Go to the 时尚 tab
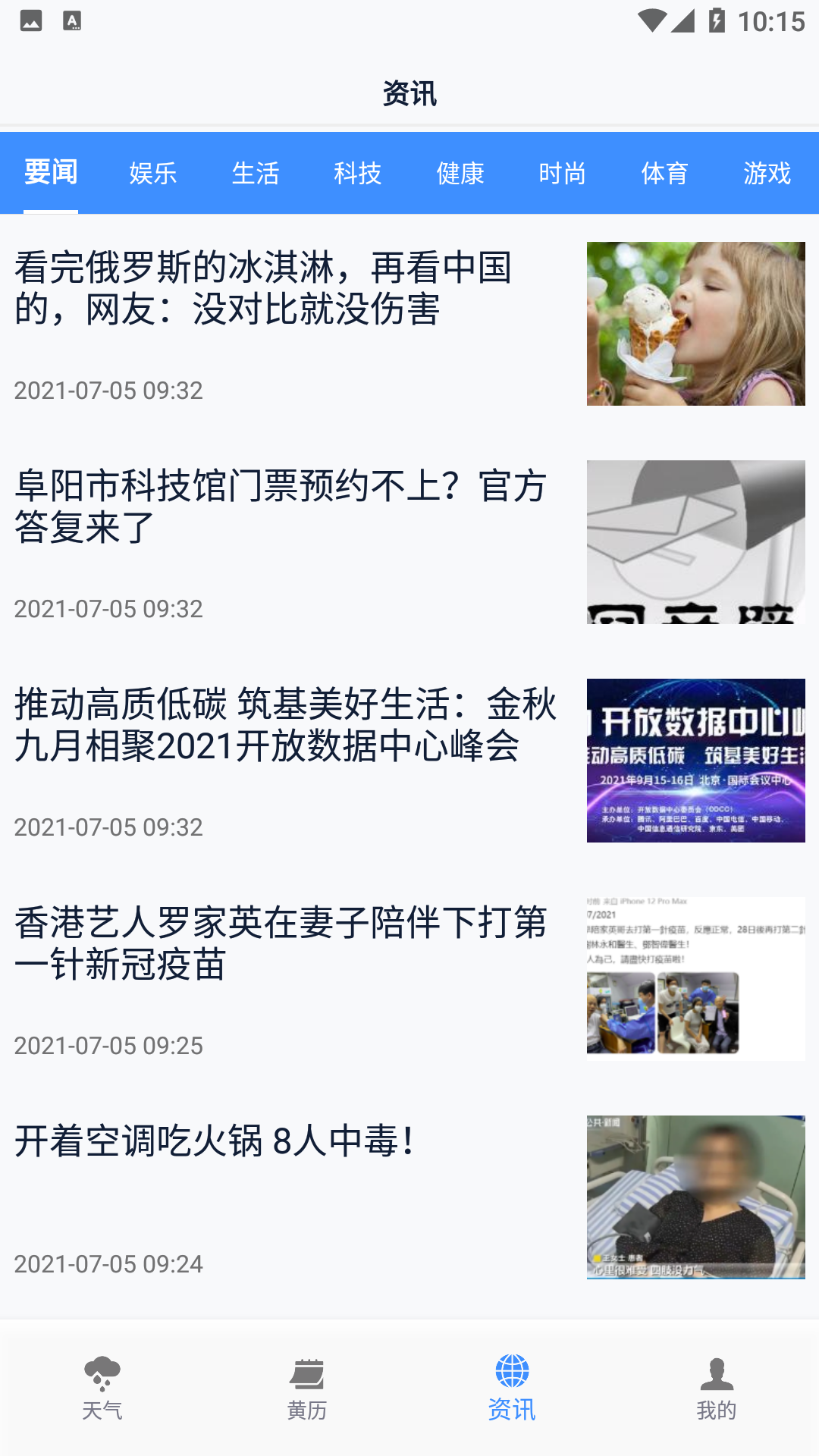819x1456 pixels. click(x=563, y=174)
